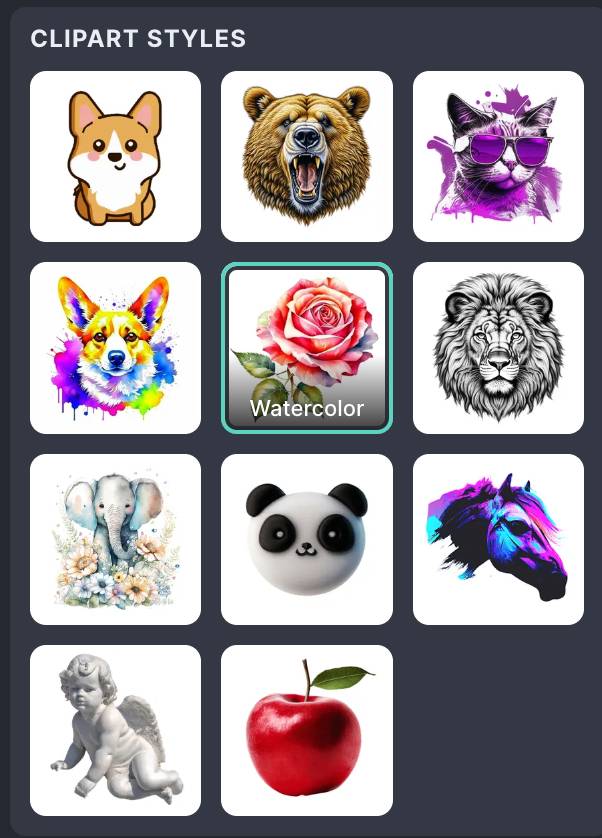Tap the Watercolor rose style tile

307,347
